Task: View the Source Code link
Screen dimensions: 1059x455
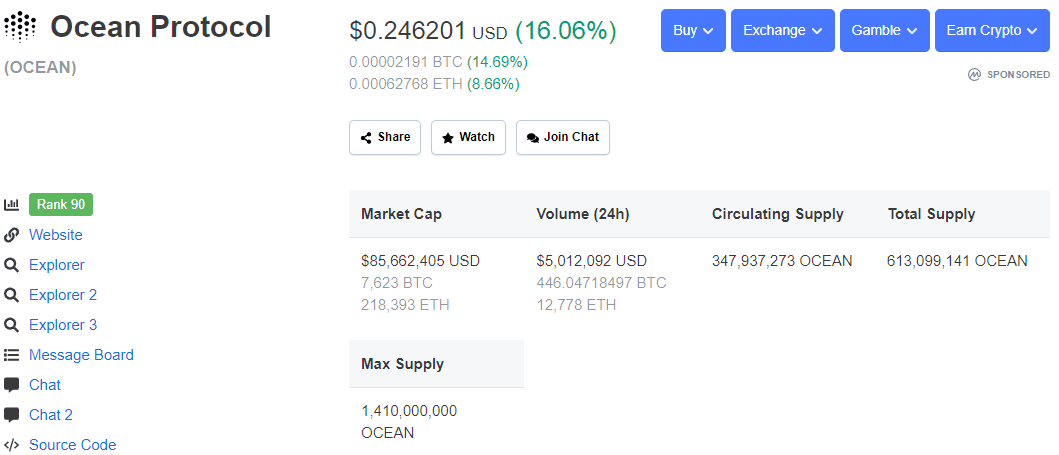Action: pos(72,445)
